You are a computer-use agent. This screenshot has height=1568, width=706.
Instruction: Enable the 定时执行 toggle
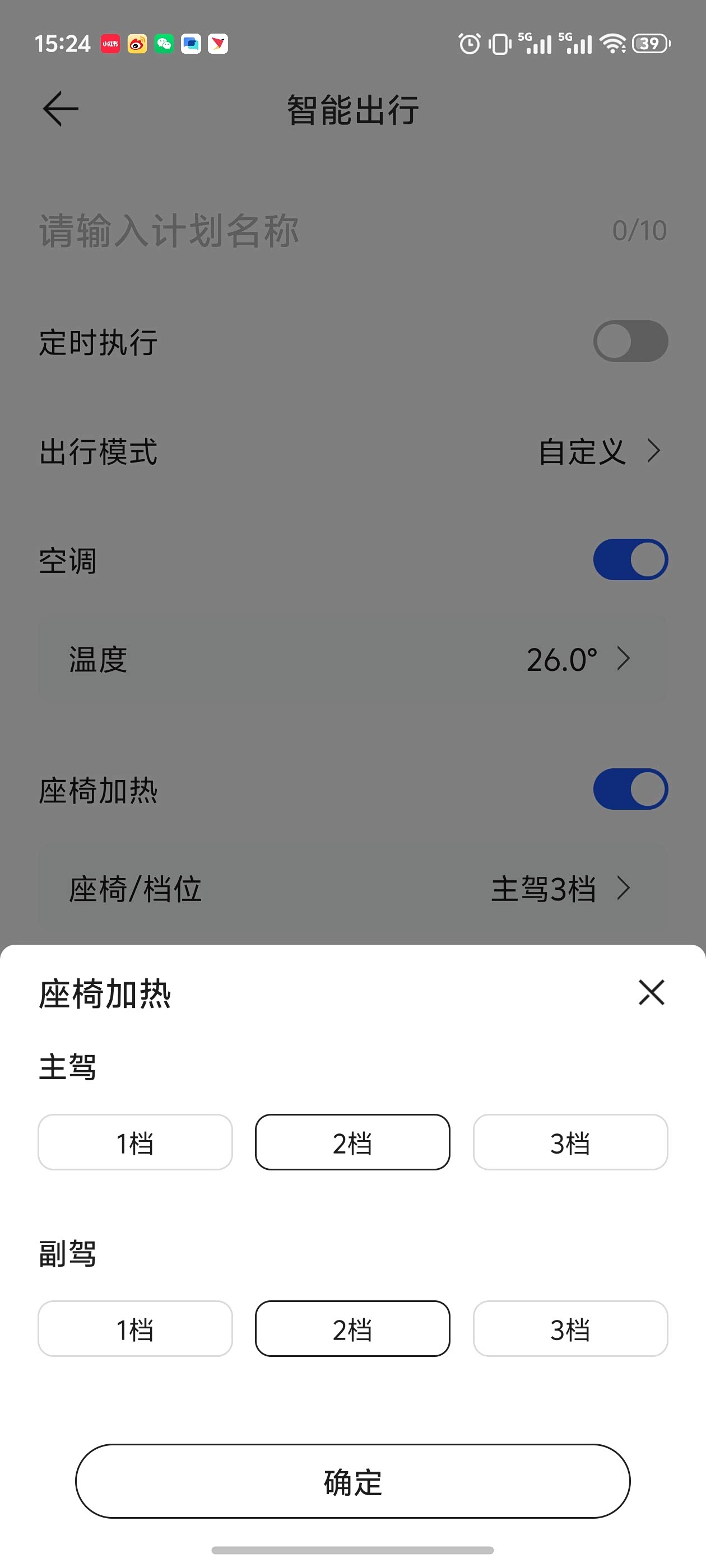[630, 342]
